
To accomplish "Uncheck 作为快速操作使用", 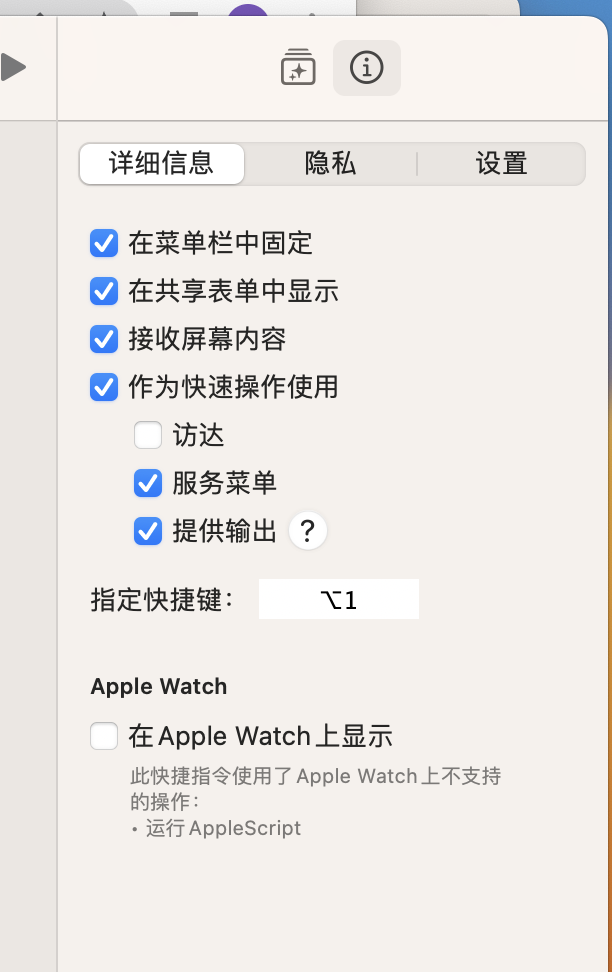I will pos(104,387).
